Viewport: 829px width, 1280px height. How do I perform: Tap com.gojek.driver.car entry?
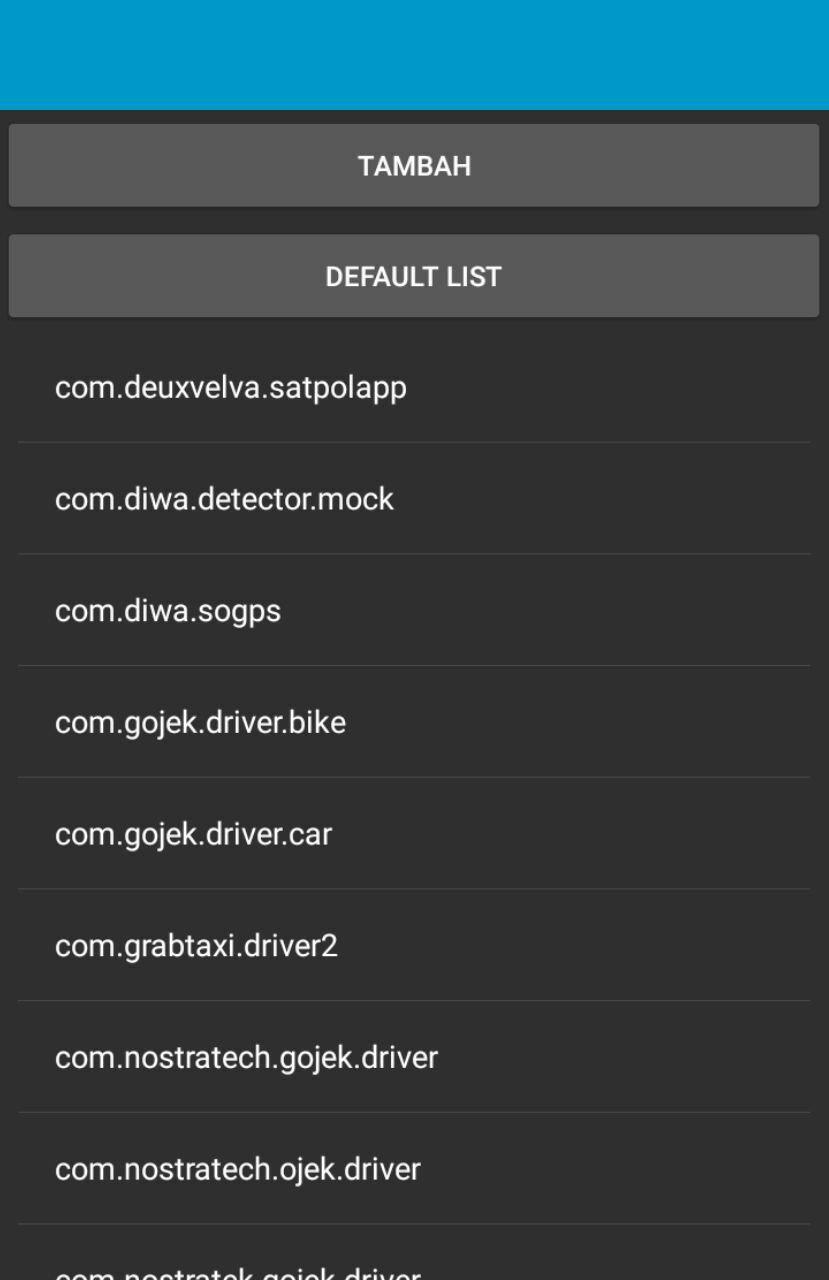(194, 833)
